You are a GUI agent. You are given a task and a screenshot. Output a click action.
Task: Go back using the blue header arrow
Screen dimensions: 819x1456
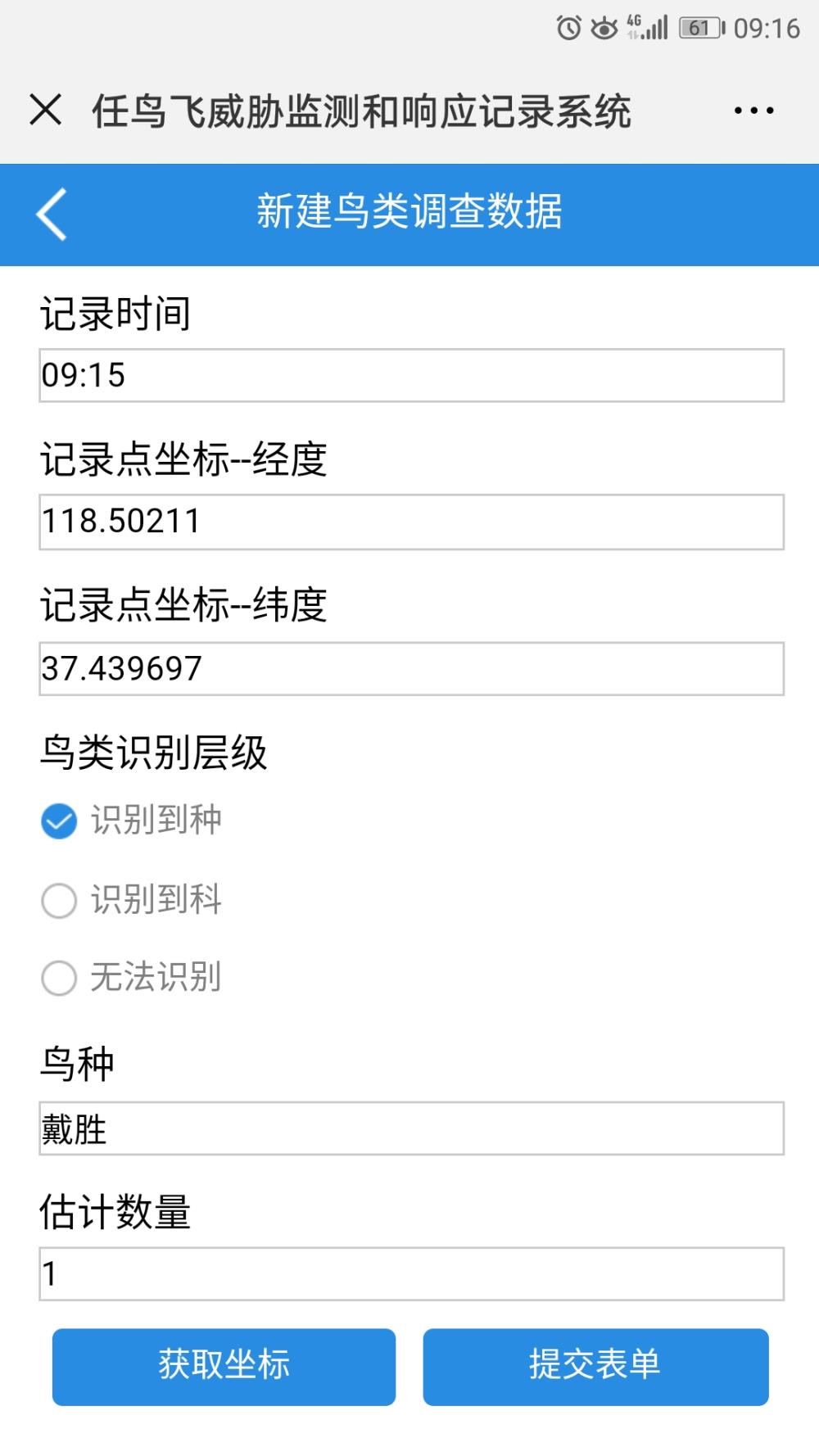[x=51, y=214]
